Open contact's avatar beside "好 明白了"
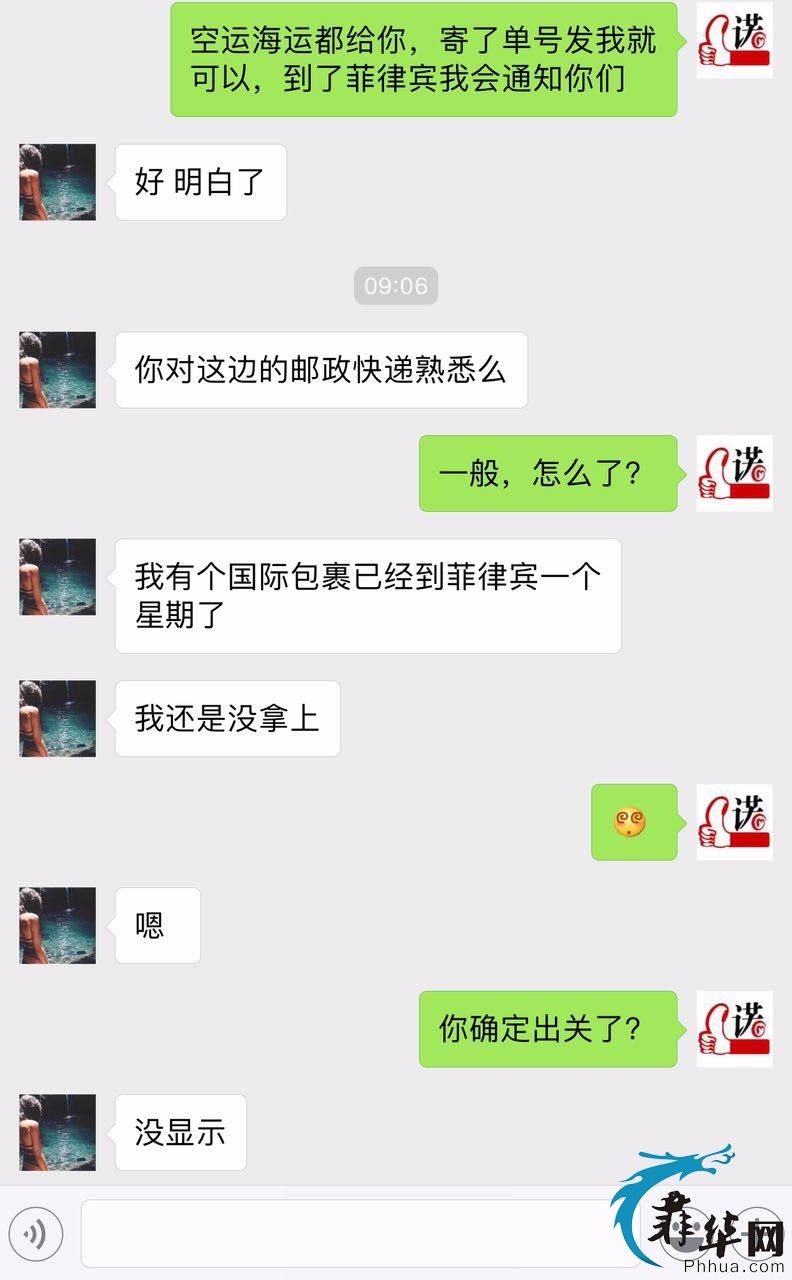This screenshot has height=1280, width=792. tap(58, 182)
